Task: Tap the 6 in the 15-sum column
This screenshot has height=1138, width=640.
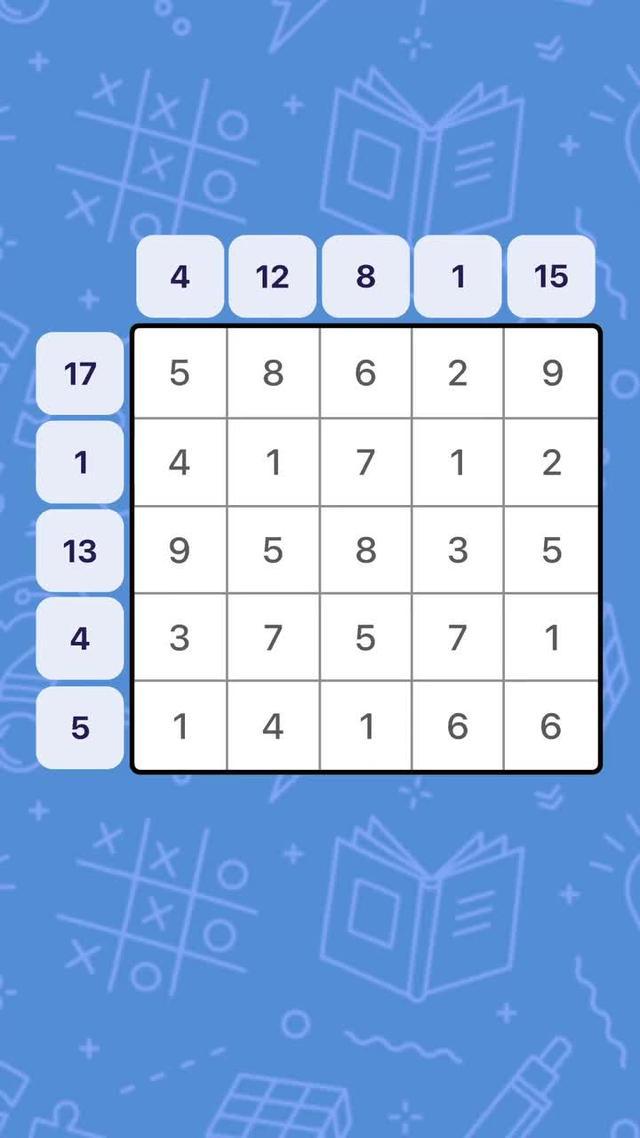Action: [551, 726]
